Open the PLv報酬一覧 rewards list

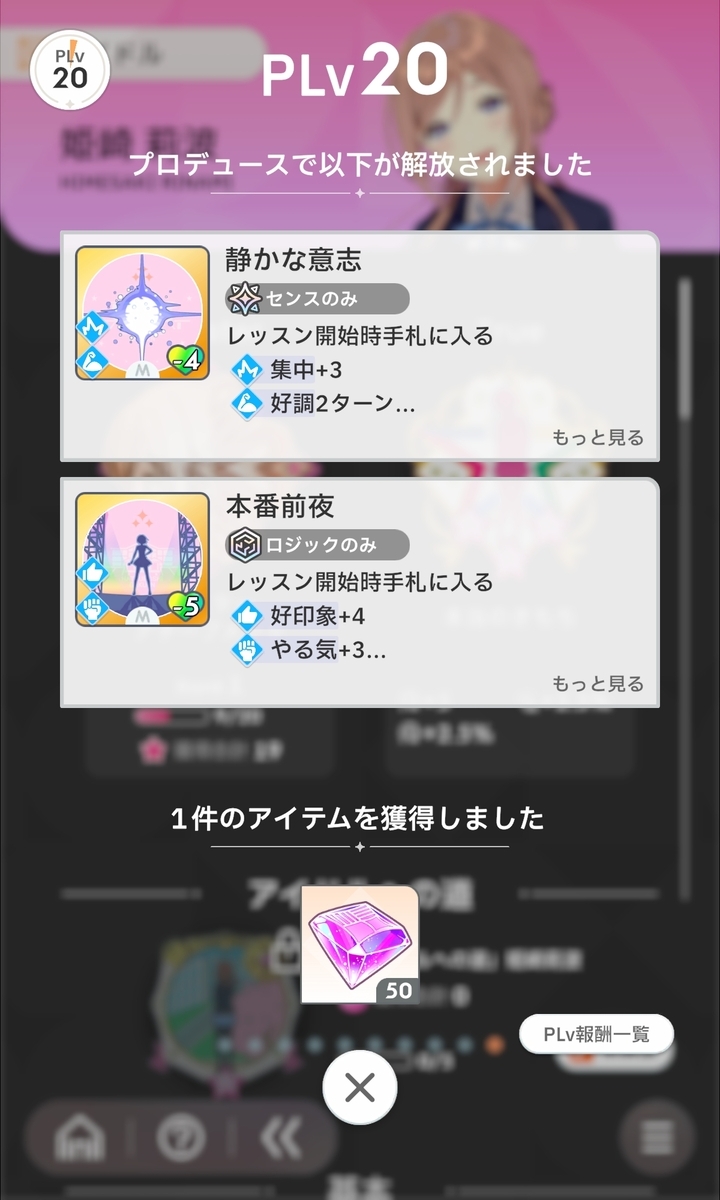tap(596, 1034)
